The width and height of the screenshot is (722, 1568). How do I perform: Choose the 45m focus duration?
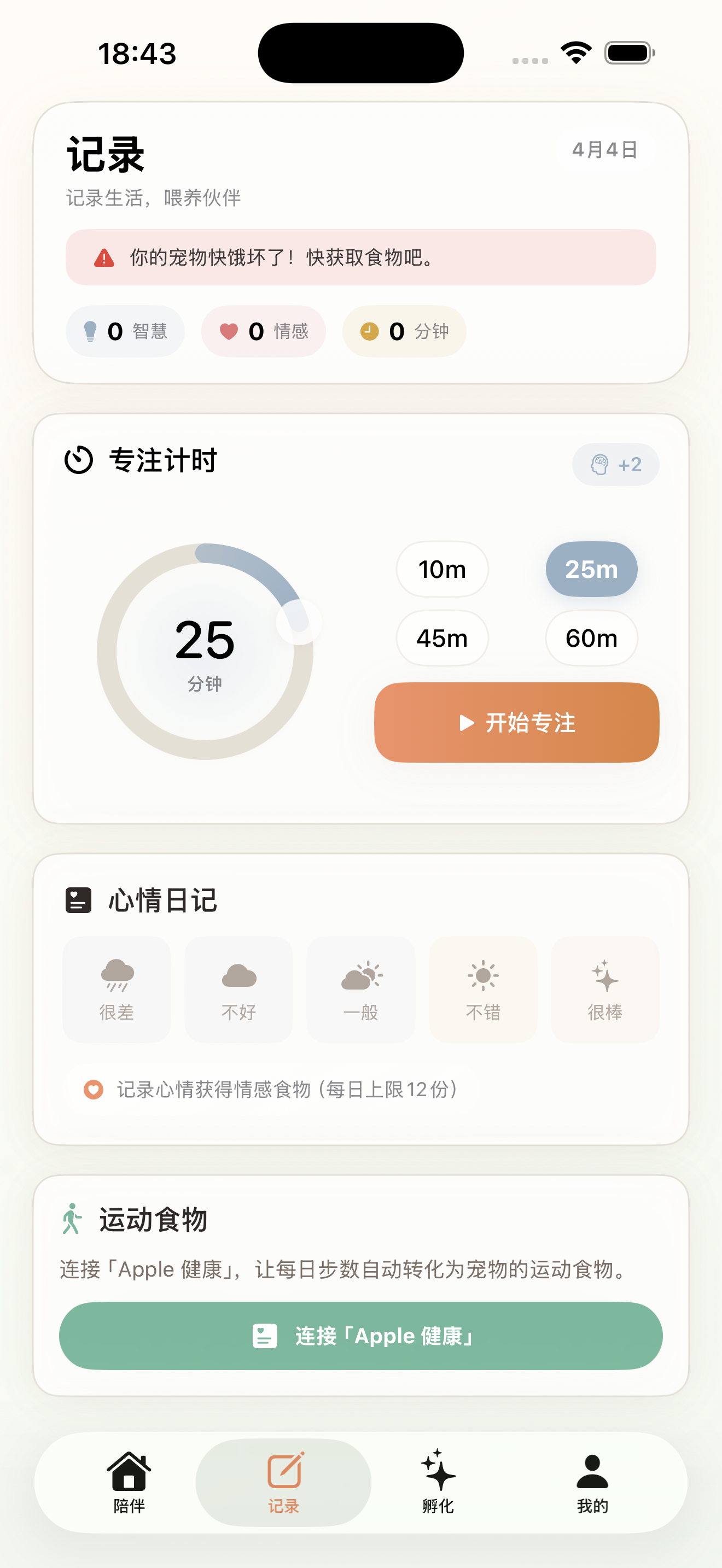[x=442, y=639]
